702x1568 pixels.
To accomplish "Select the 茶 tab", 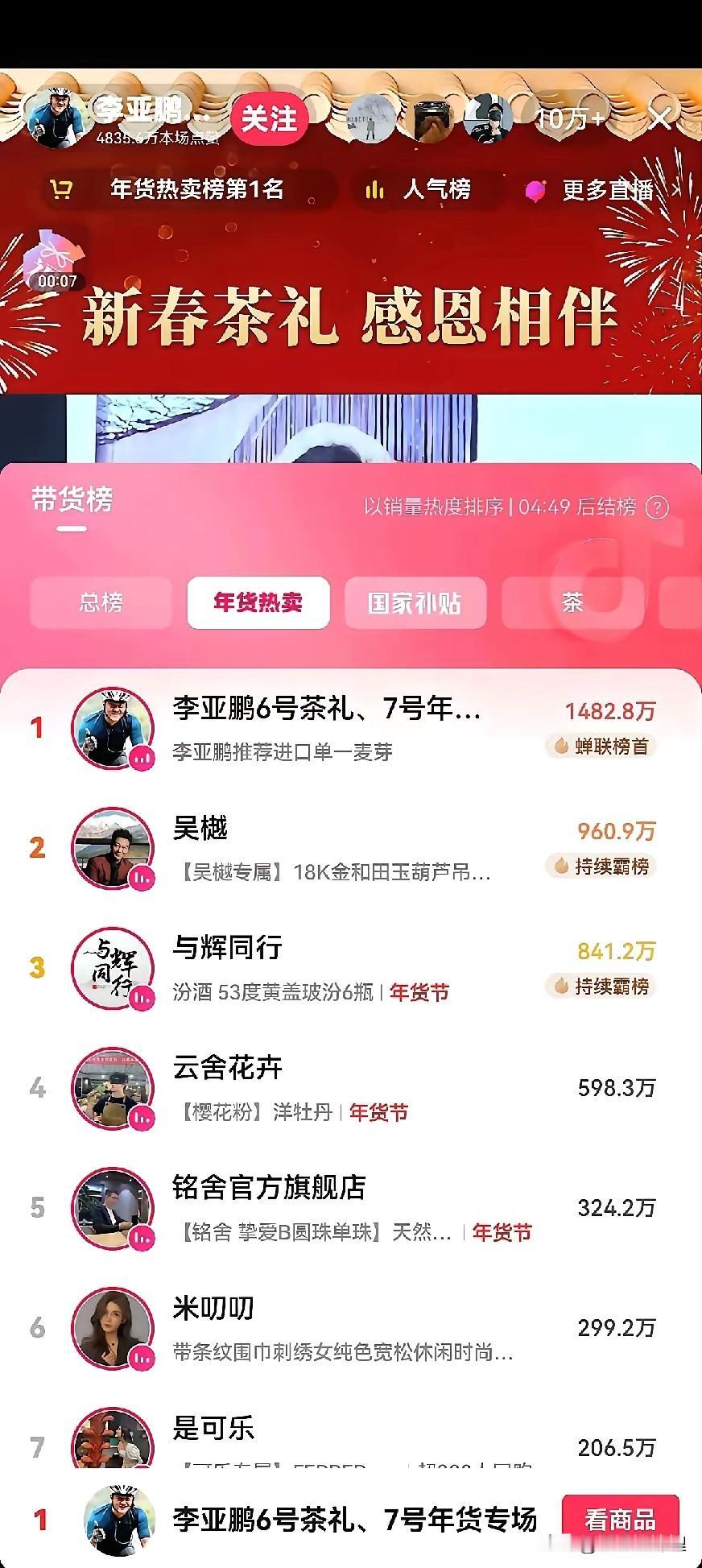I will [574, 603].
